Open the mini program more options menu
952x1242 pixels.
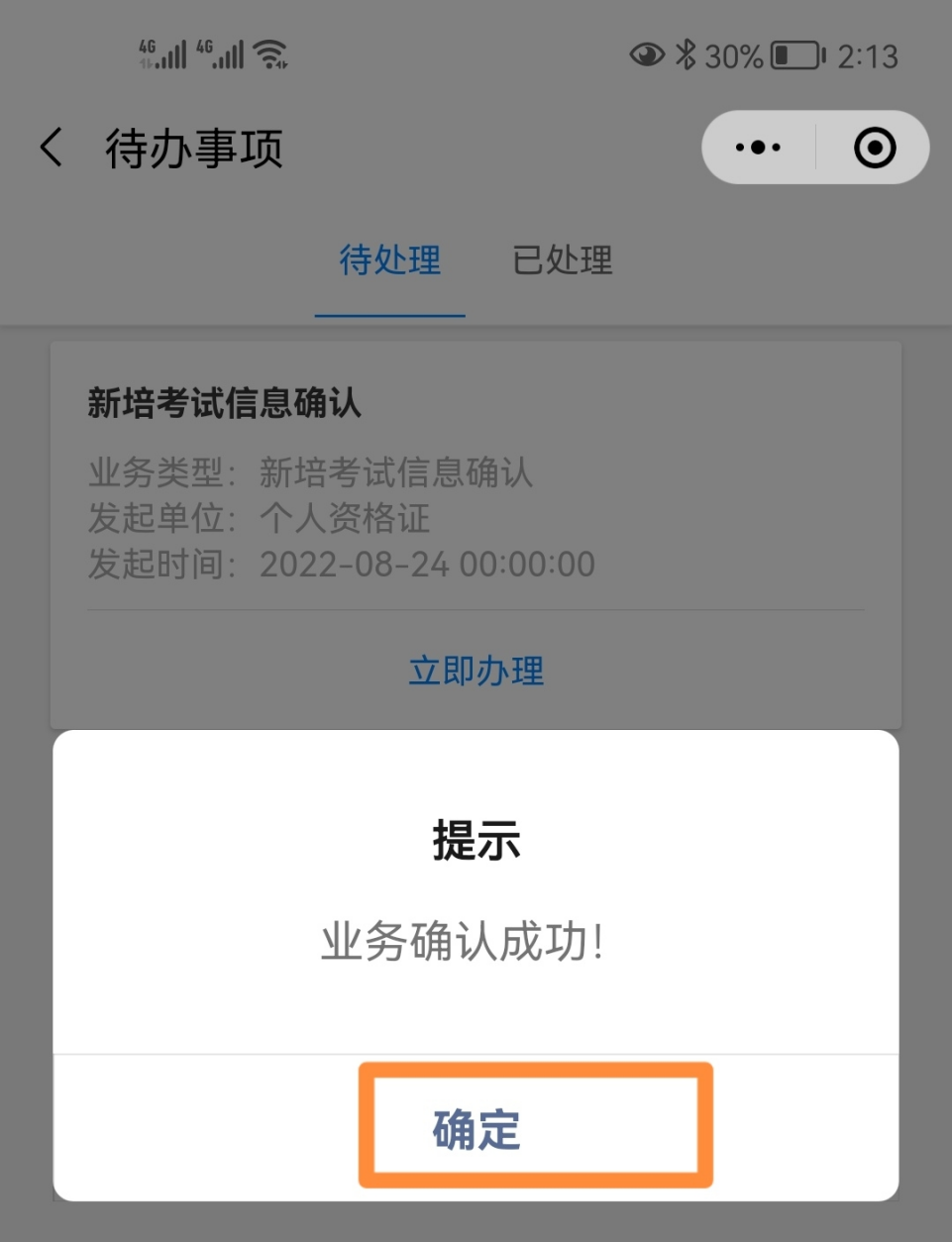click(x=758, y=149)
